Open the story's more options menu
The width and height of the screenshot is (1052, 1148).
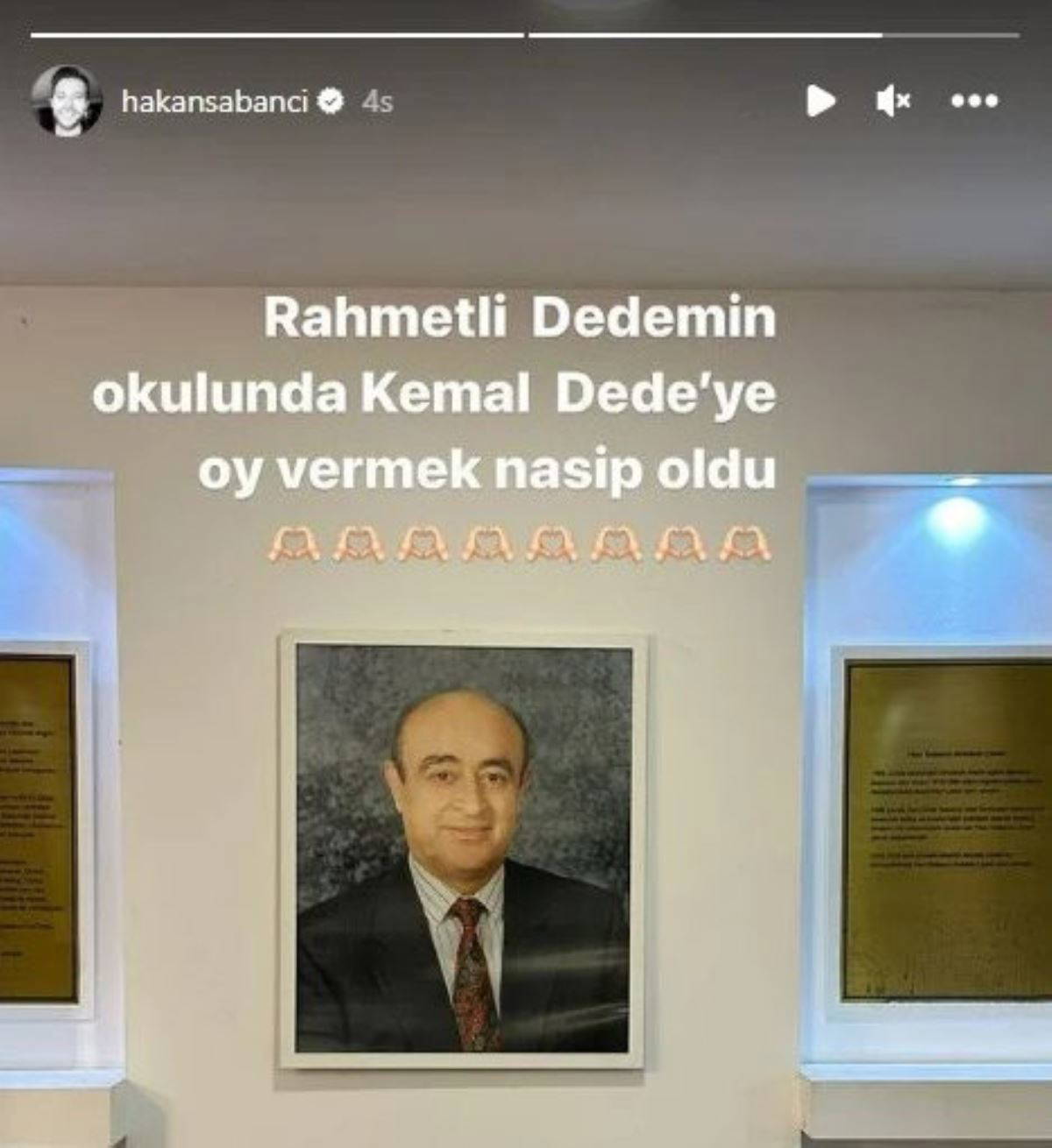pyautogui.click(x=975, y=102)
